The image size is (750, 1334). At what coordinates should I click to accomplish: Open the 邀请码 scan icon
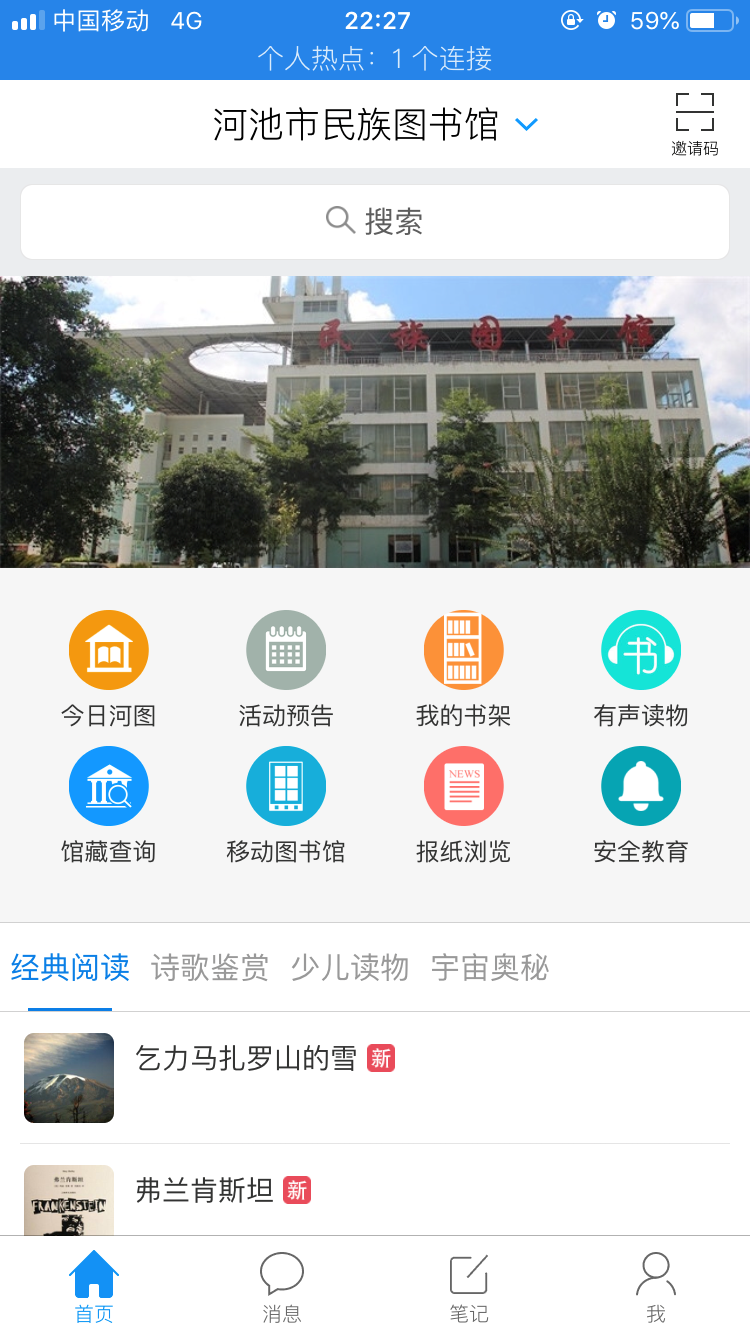[694, 123]
